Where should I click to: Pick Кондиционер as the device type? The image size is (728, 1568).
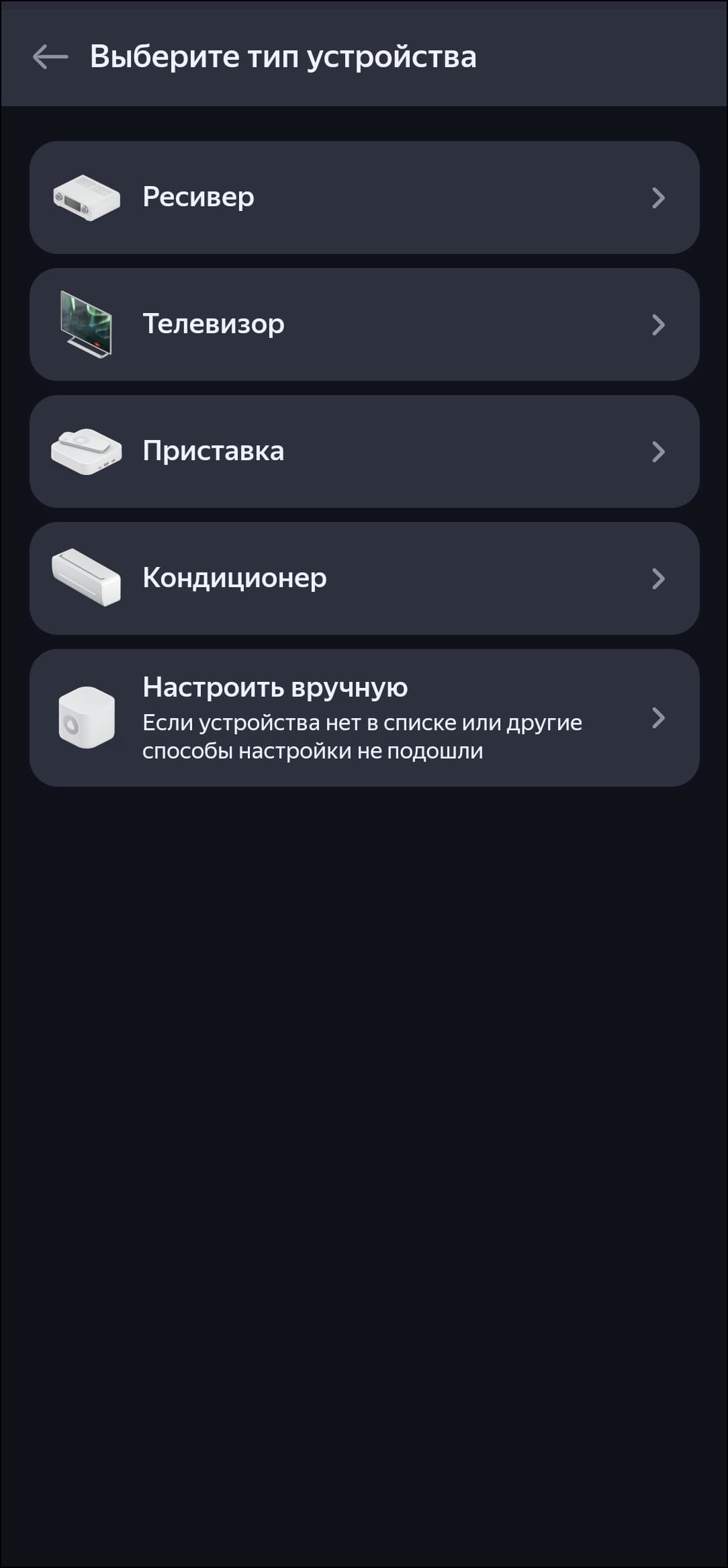(x=364, y=578)
